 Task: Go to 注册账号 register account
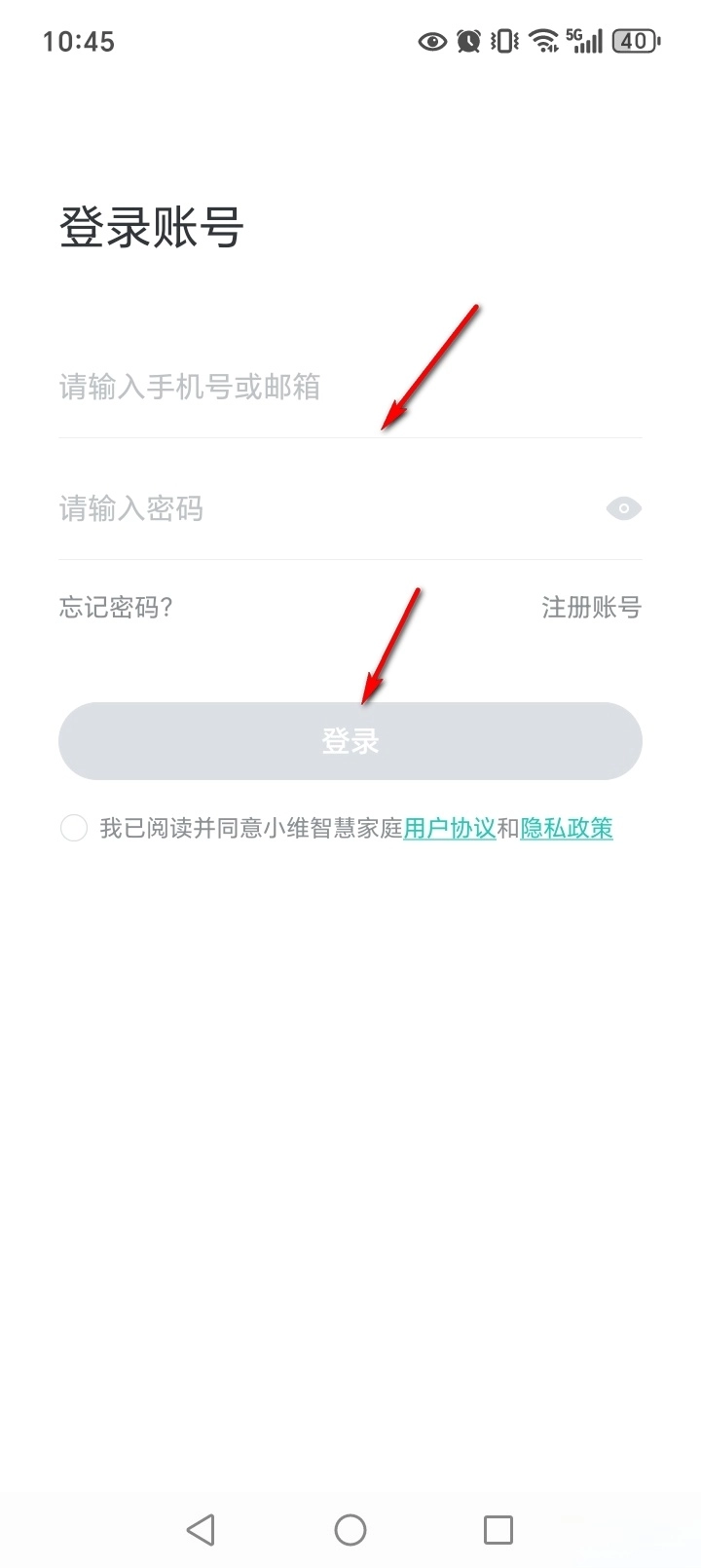pos(591,608)
